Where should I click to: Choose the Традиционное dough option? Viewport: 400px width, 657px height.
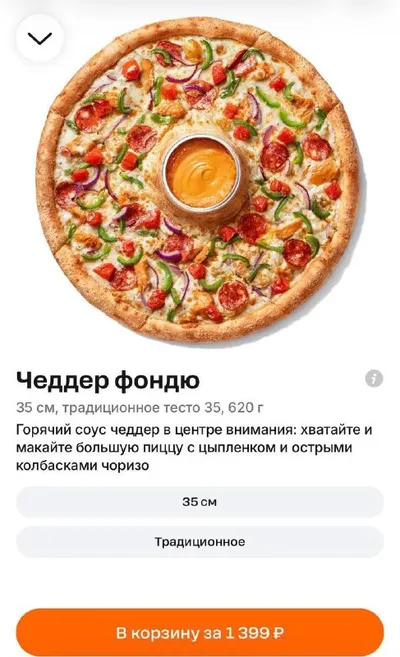[x=200, y=542]
